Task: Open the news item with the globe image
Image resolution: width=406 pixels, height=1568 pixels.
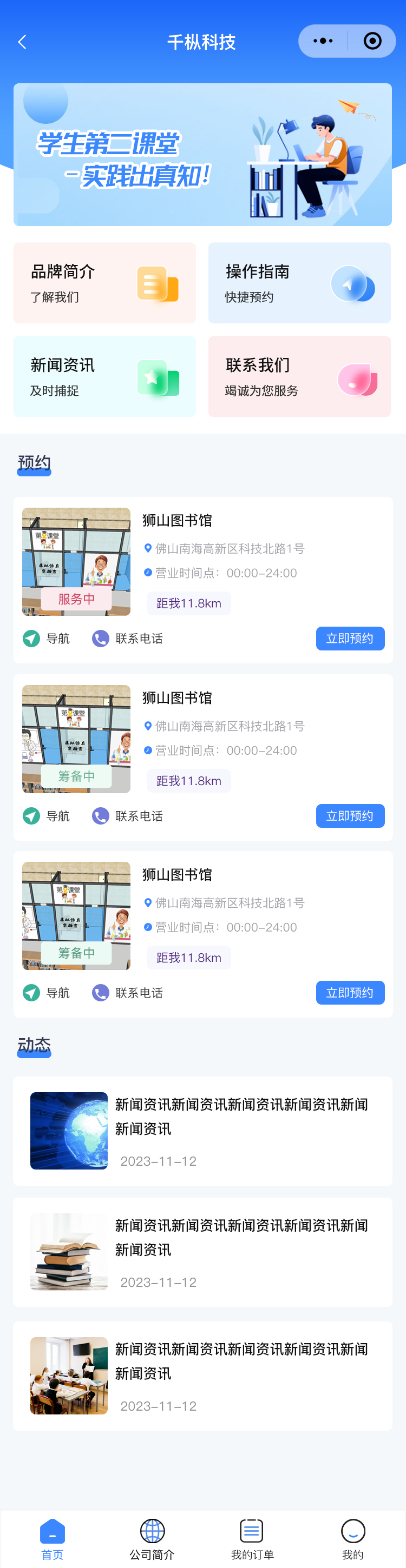Action: click(202, 1131)
